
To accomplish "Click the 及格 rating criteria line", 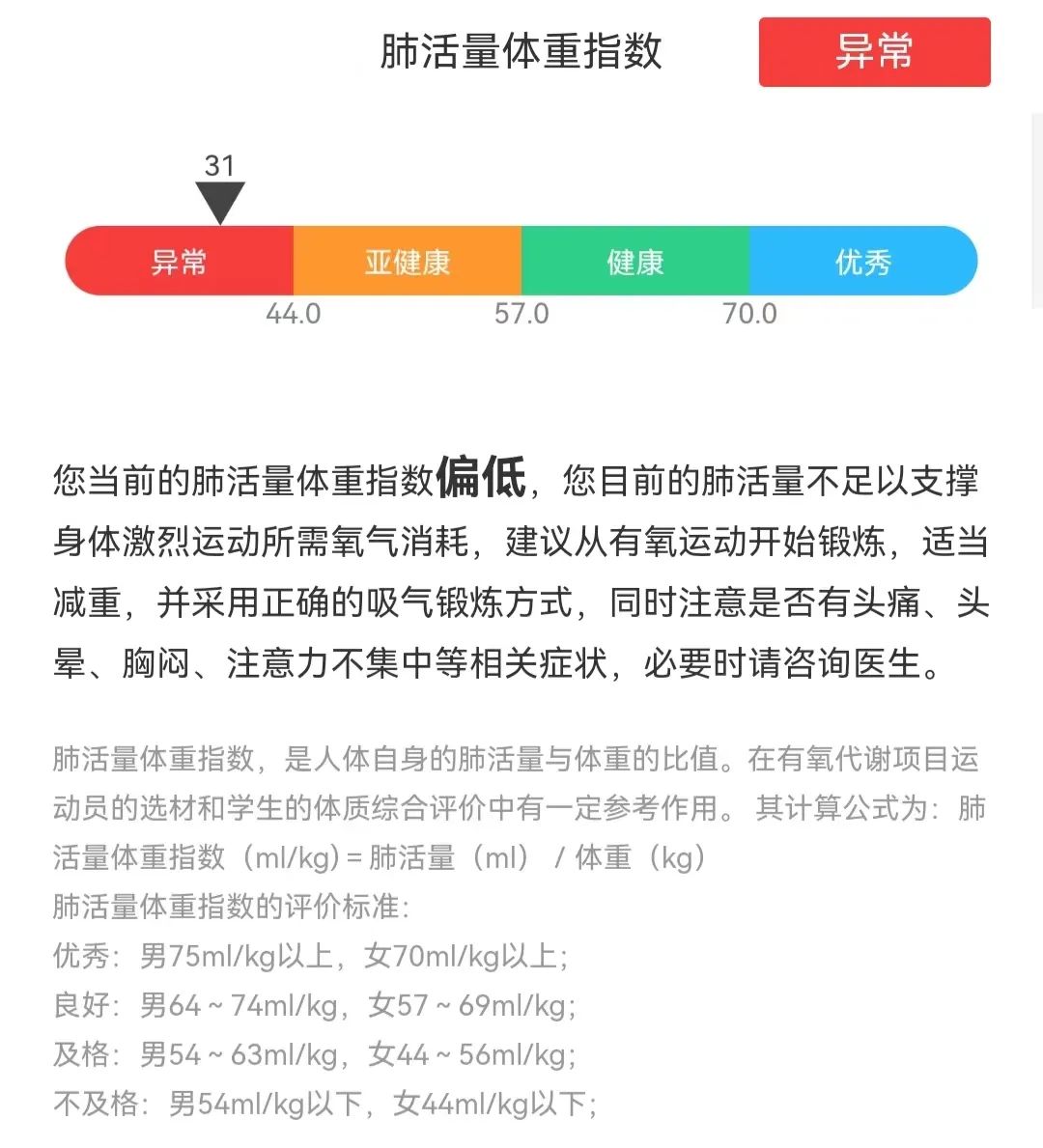I will click(313, 1054).
